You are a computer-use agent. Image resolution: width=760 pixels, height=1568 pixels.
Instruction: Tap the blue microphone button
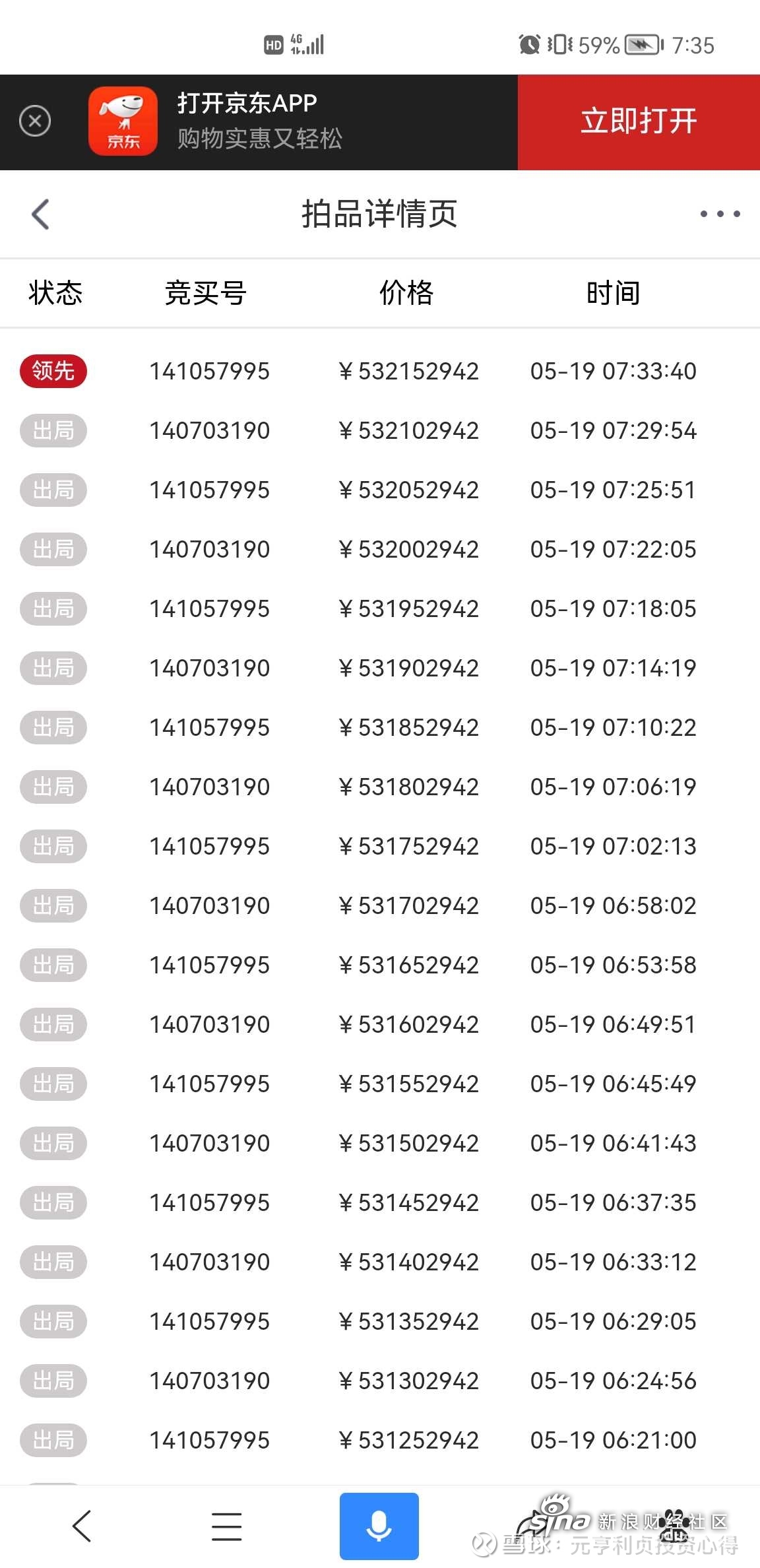pyautogui.click(x=379, y=1526)
